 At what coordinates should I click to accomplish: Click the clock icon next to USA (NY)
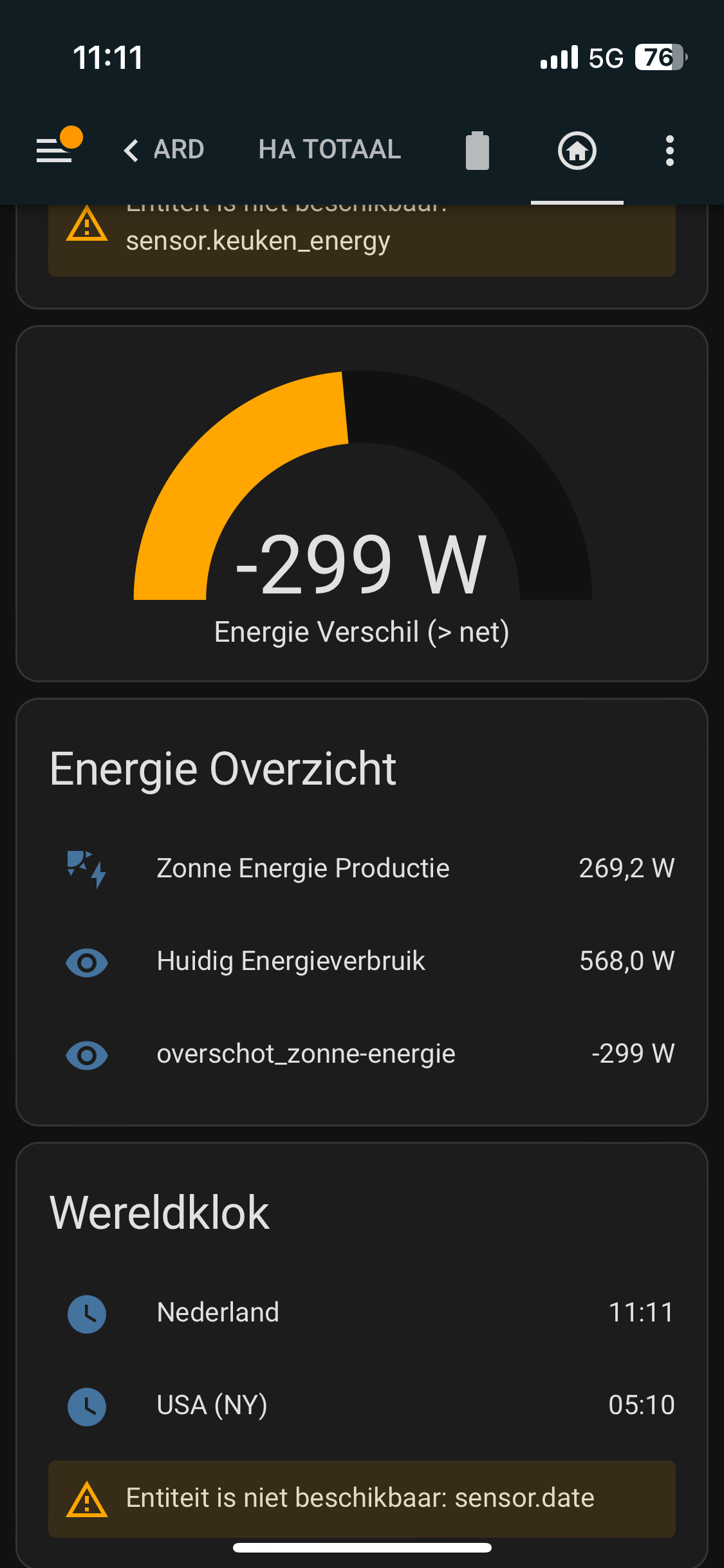click(86, 1406)
